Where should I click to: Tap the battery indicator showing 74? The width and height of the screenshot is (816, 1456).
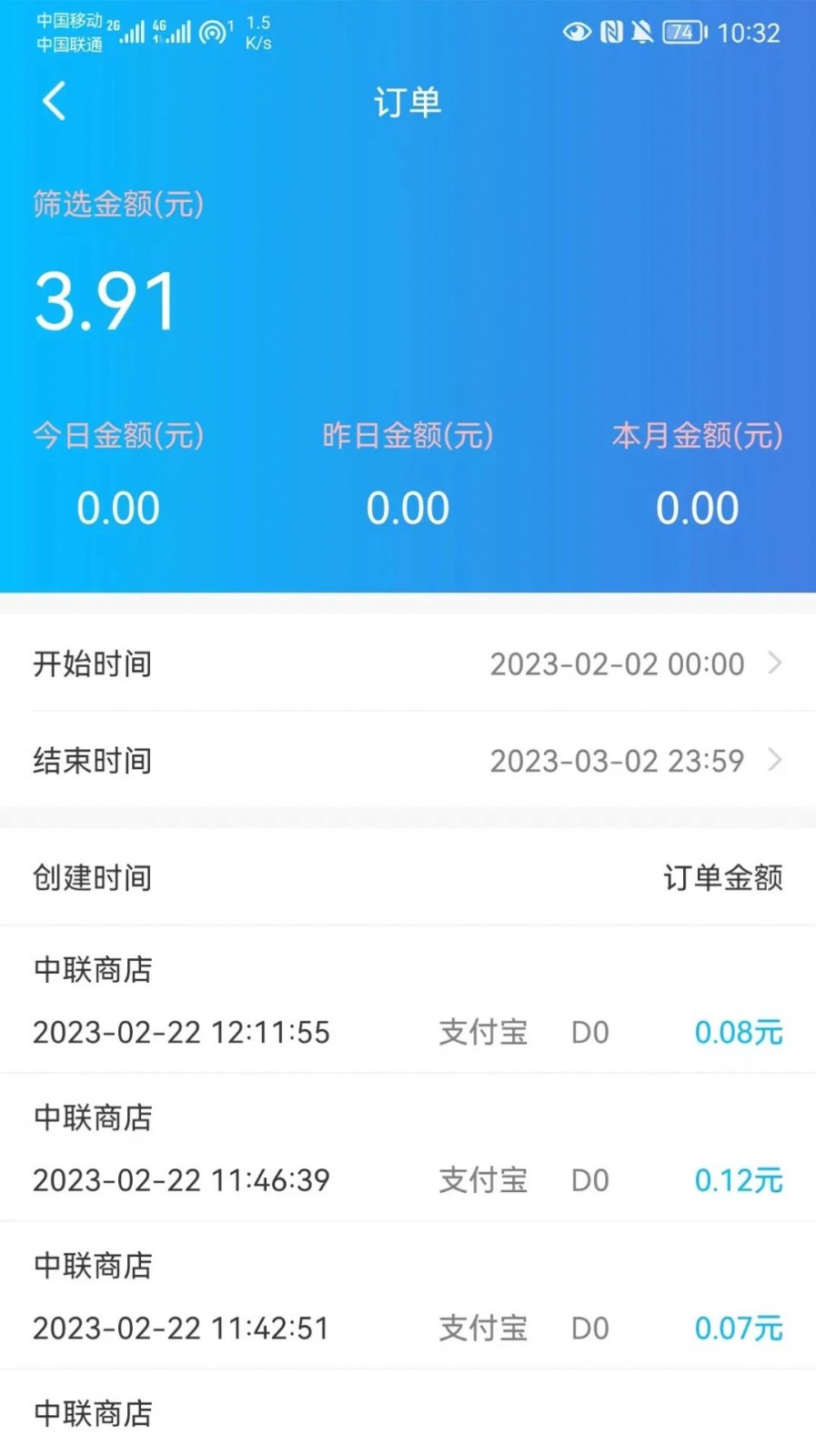click(680, 32)
